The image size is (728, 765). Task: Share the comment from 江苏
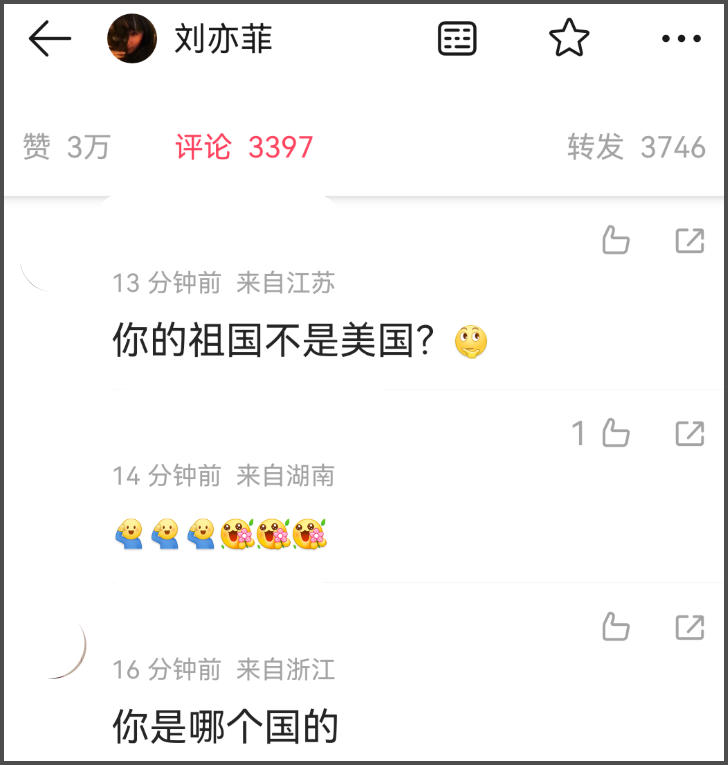[689, 240]
